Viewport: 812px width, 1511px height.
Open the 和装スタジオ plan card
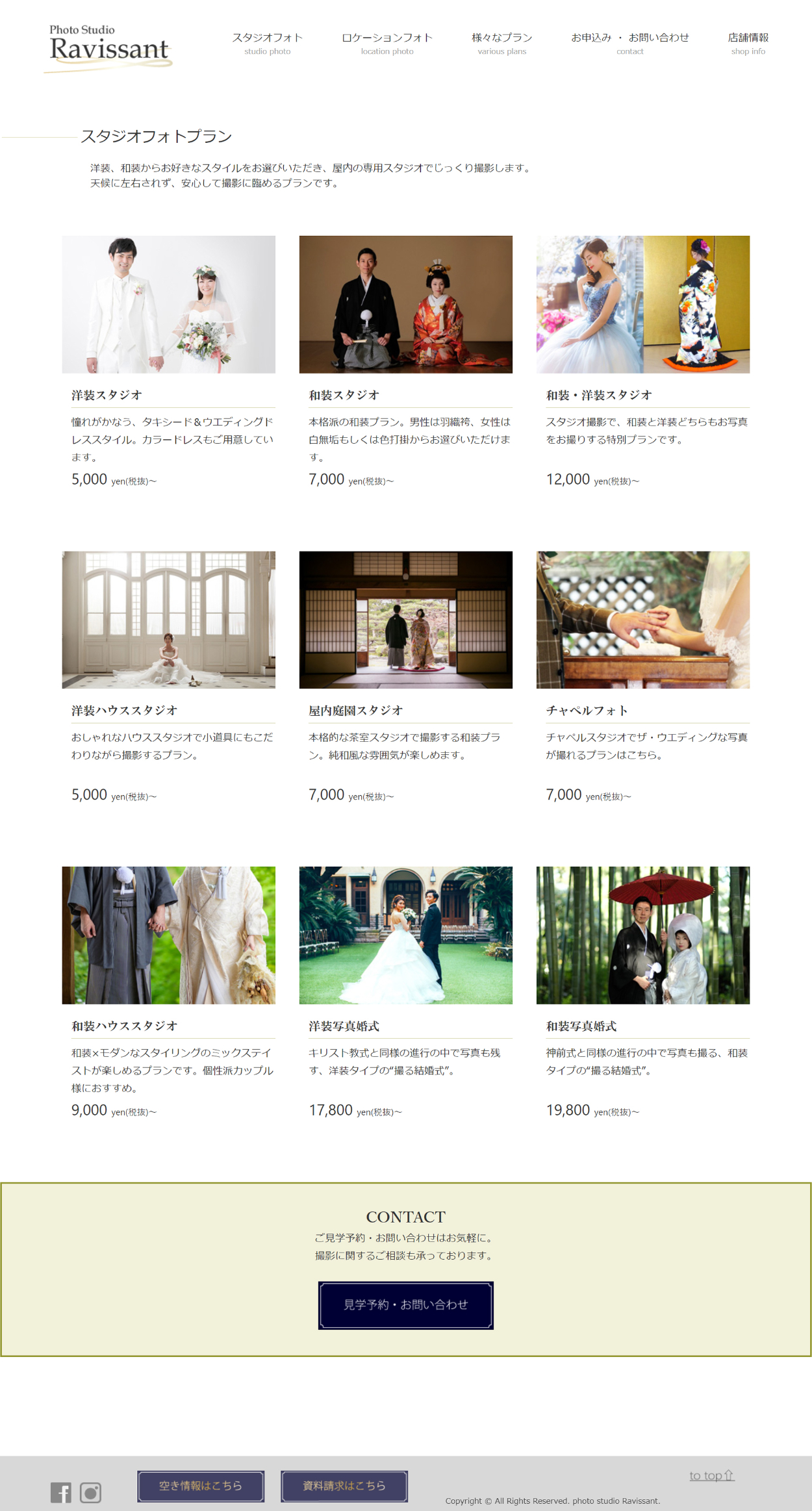pyautogui.click(x=405, y=305)
